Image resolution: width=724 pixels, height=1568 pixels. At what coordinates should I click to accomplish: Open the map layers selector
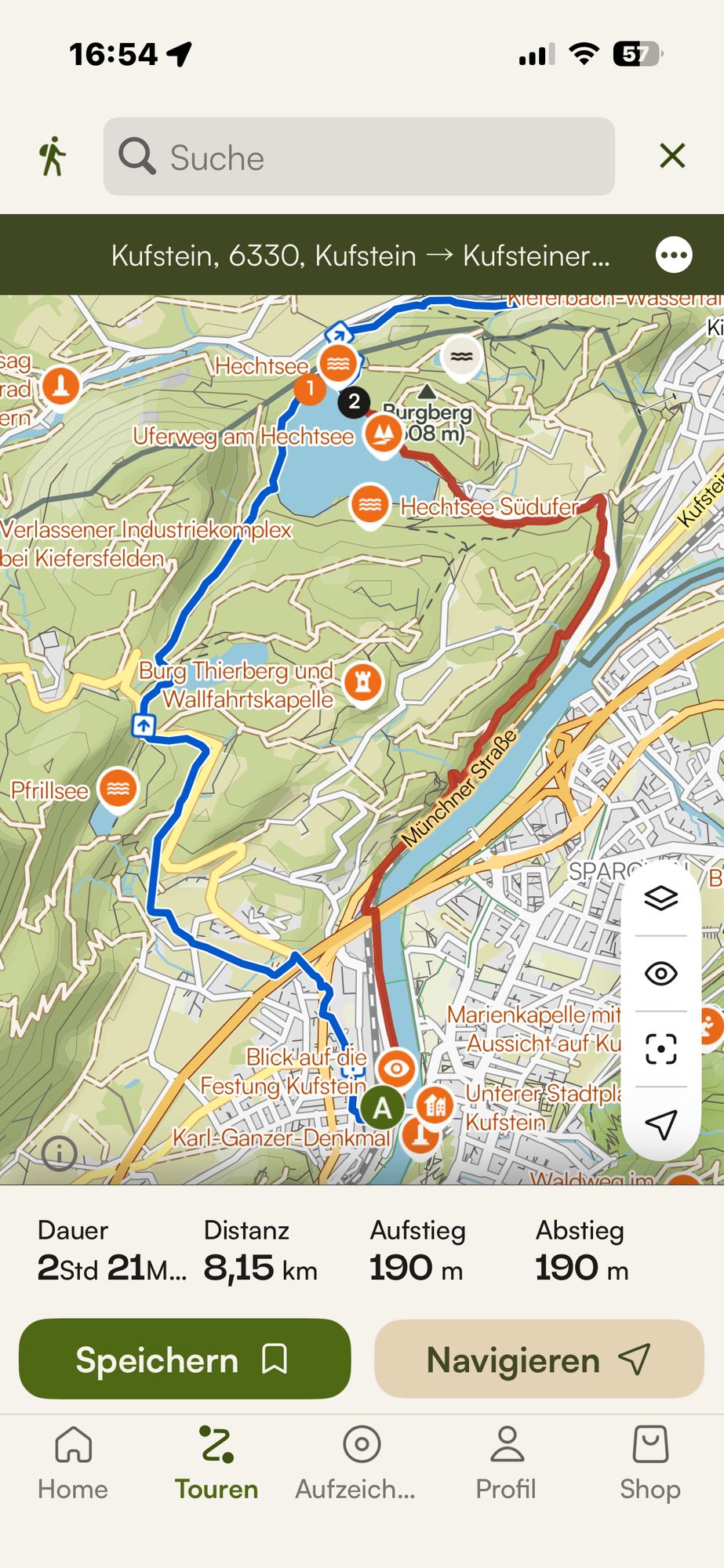(660, 898)
